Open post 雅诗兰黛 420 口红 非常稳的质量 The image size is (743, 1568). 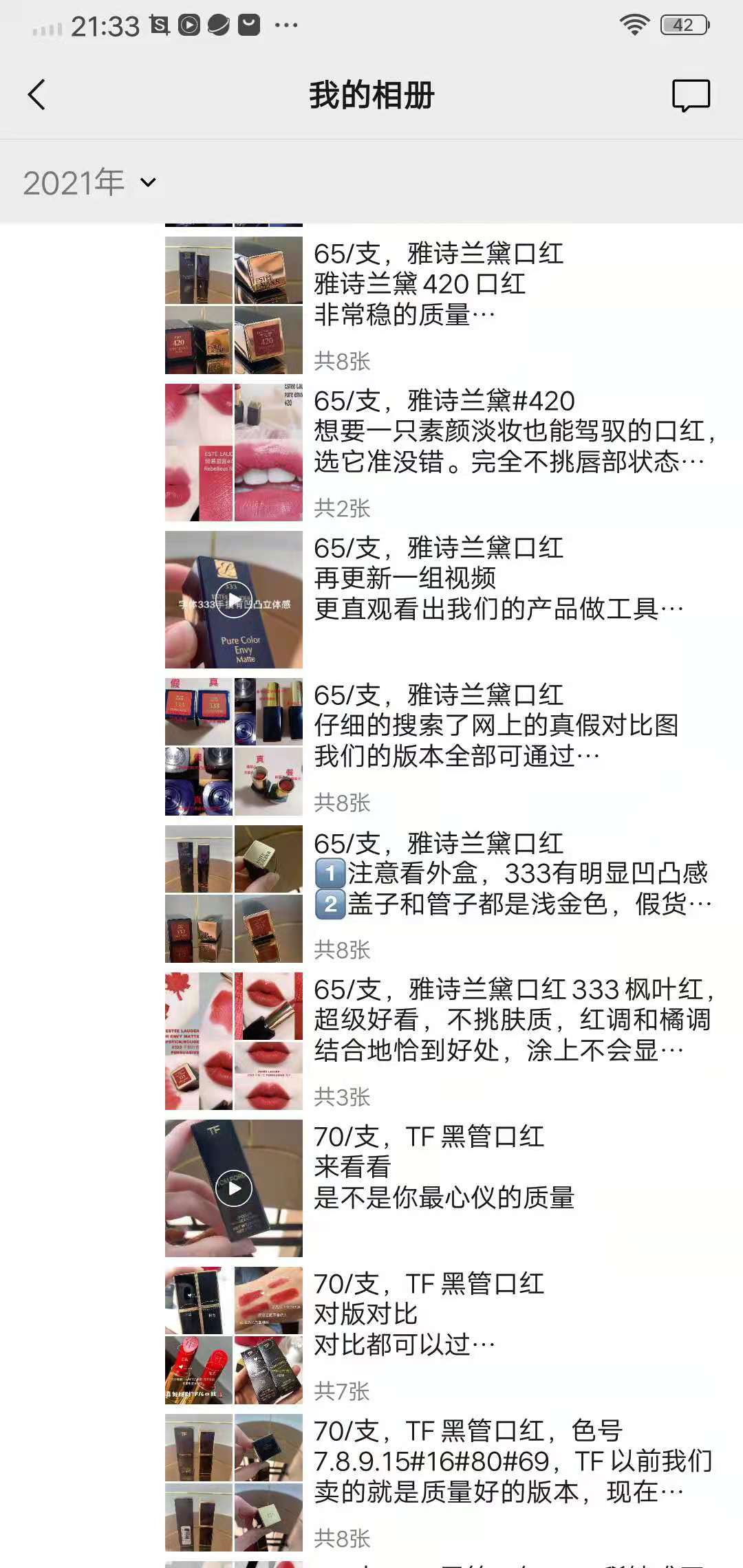tap(440, 305)
